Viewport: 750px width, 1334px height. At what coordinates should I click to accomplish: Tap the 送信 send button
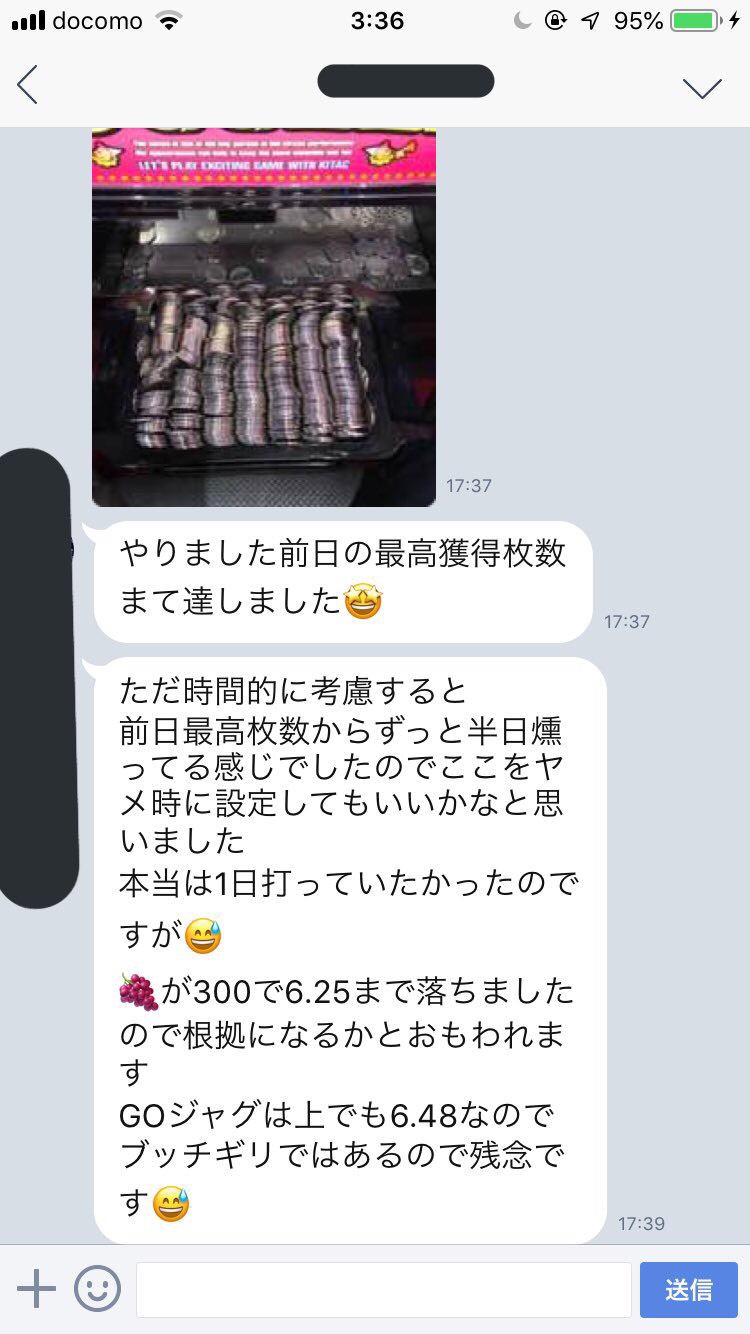[x=688, y=1289]
